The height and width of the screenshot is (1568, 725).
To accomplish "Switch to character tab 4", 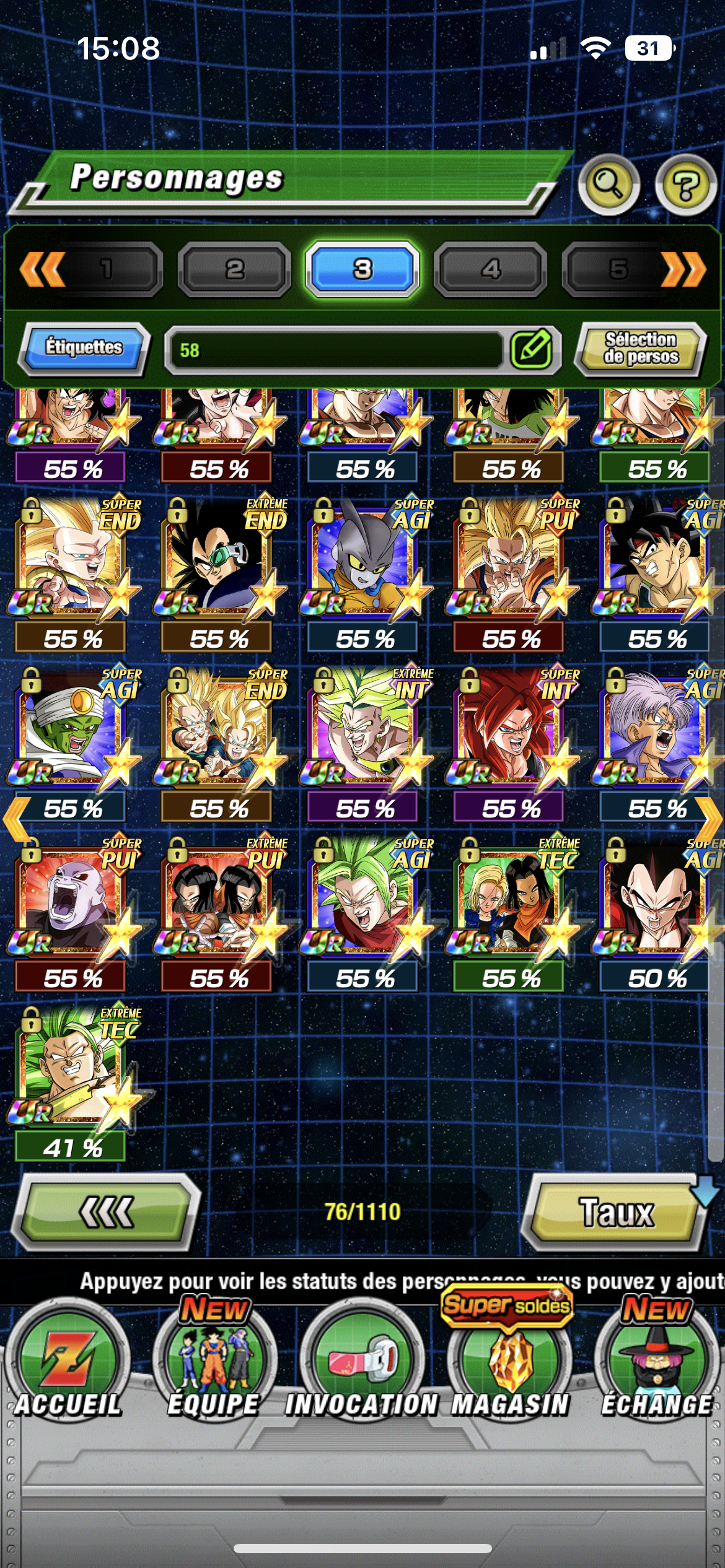I will (491, 269).
